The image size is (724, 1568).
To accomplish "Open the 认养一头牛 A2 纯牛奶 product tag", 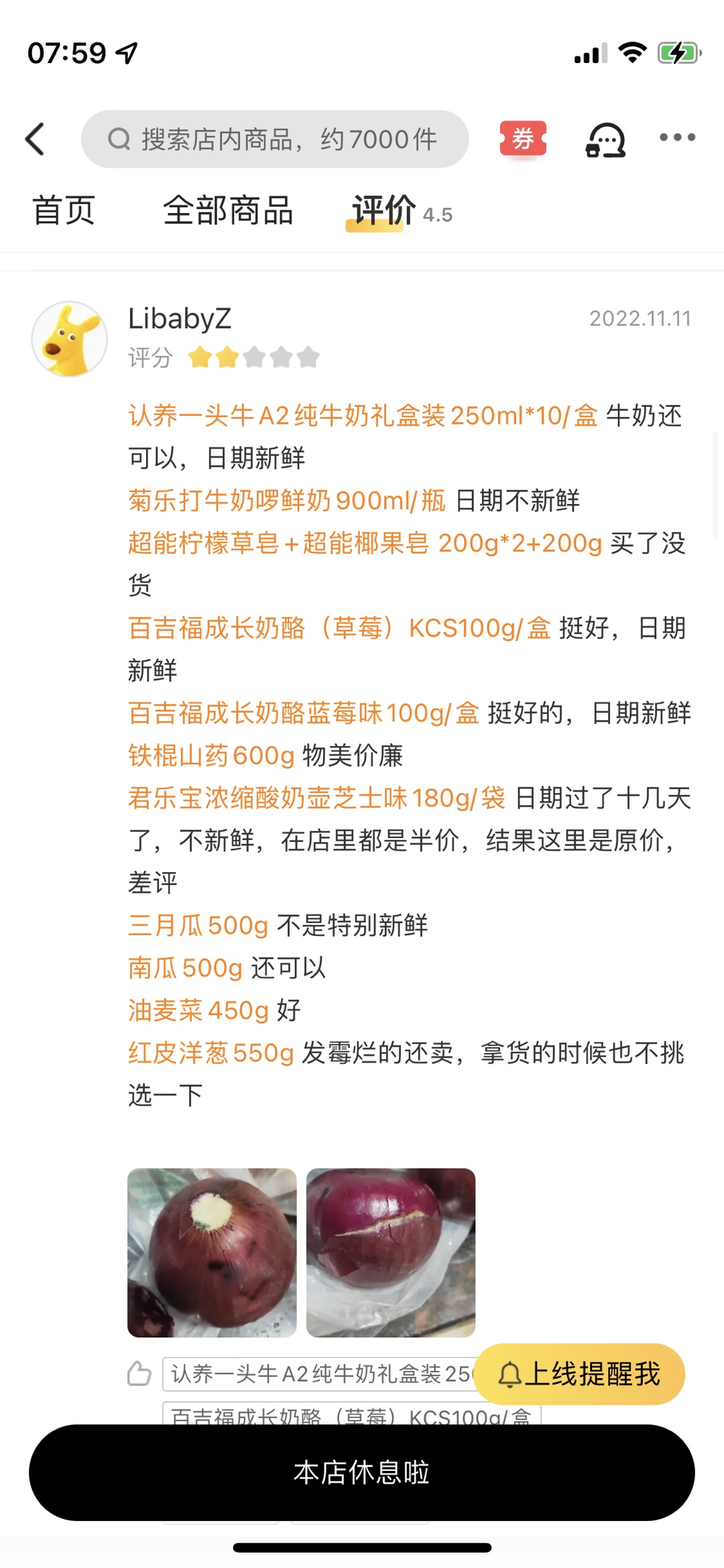I will 318,1374.
